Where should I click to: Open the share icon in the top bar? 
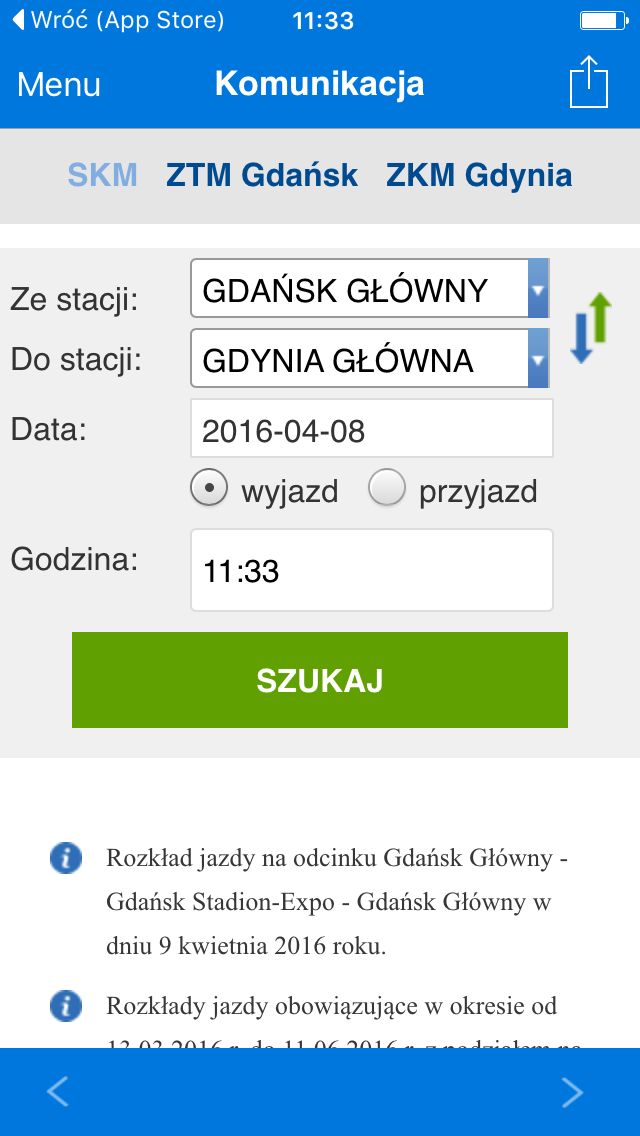point(589,82)
